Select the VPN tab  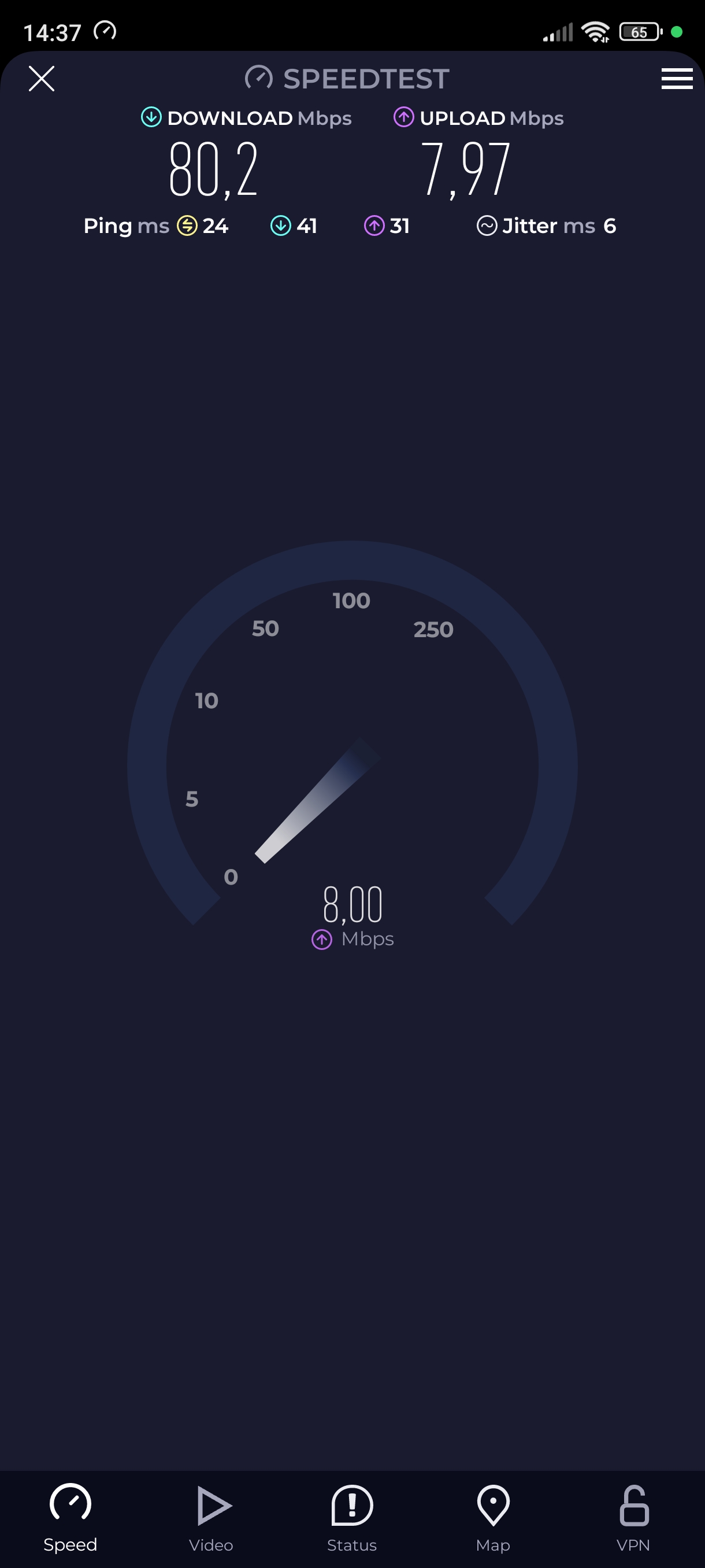tap(633, 1518)
